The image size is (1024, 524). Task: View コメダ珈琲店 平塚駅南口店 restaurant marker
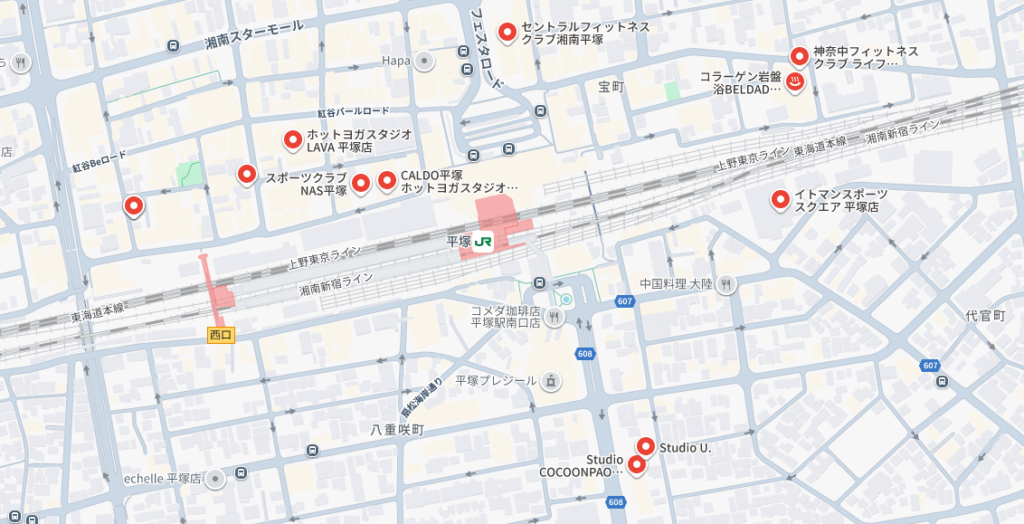[555, 317]
